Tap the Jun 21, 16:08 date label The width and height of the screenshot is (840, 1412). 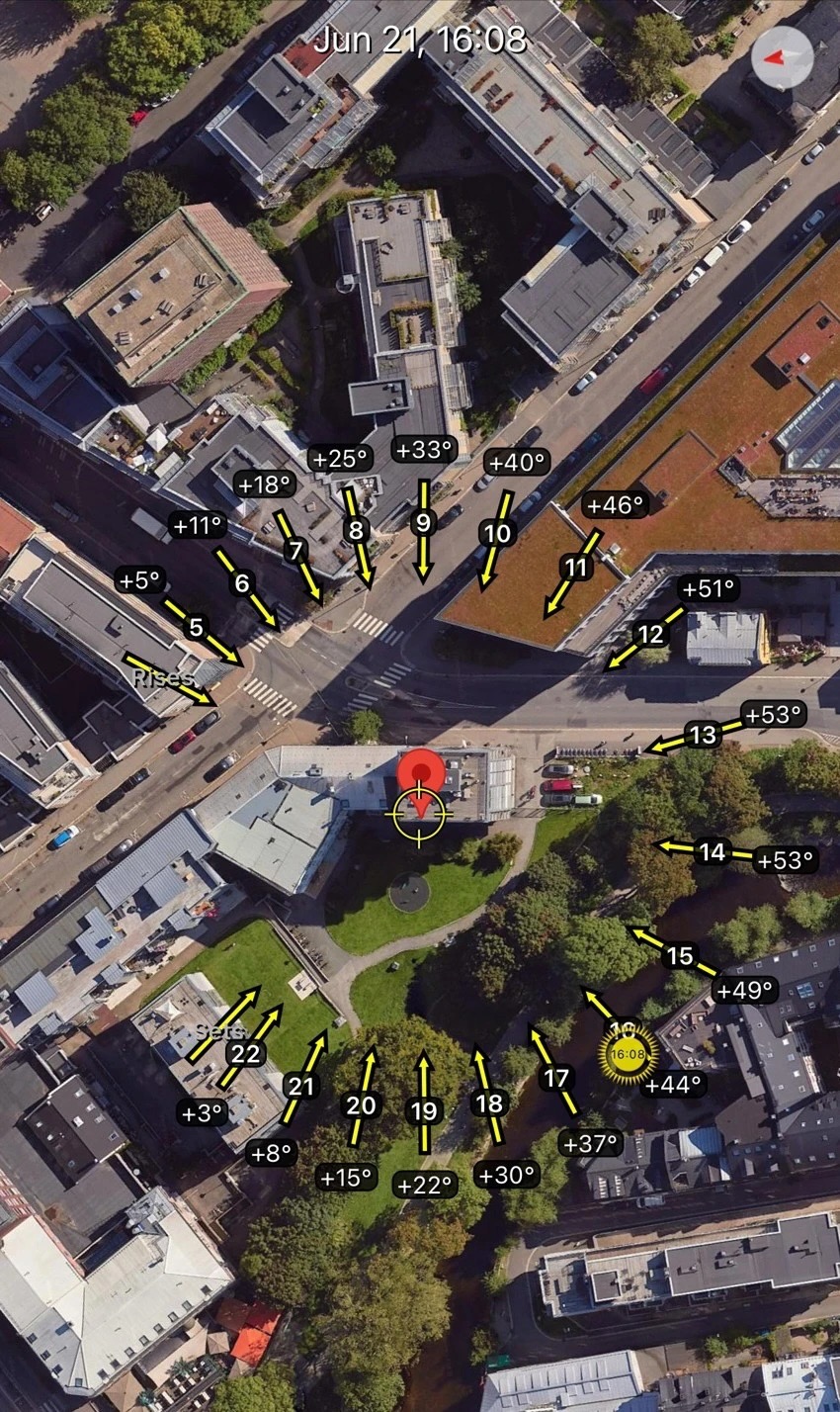[x=420, y=41]
